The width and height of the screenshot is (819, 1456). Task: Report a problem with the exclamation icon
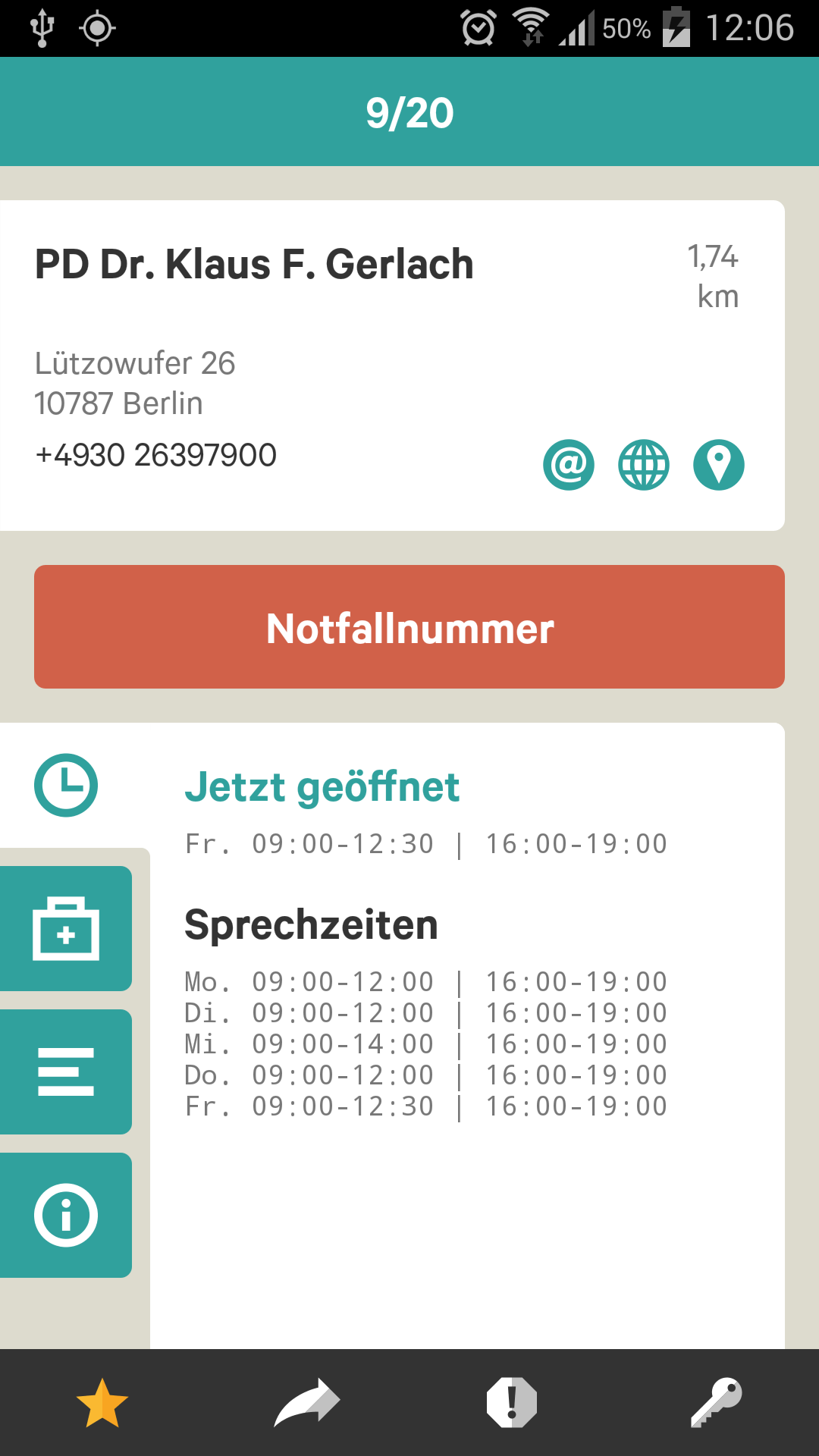[x=512, y=1403]
